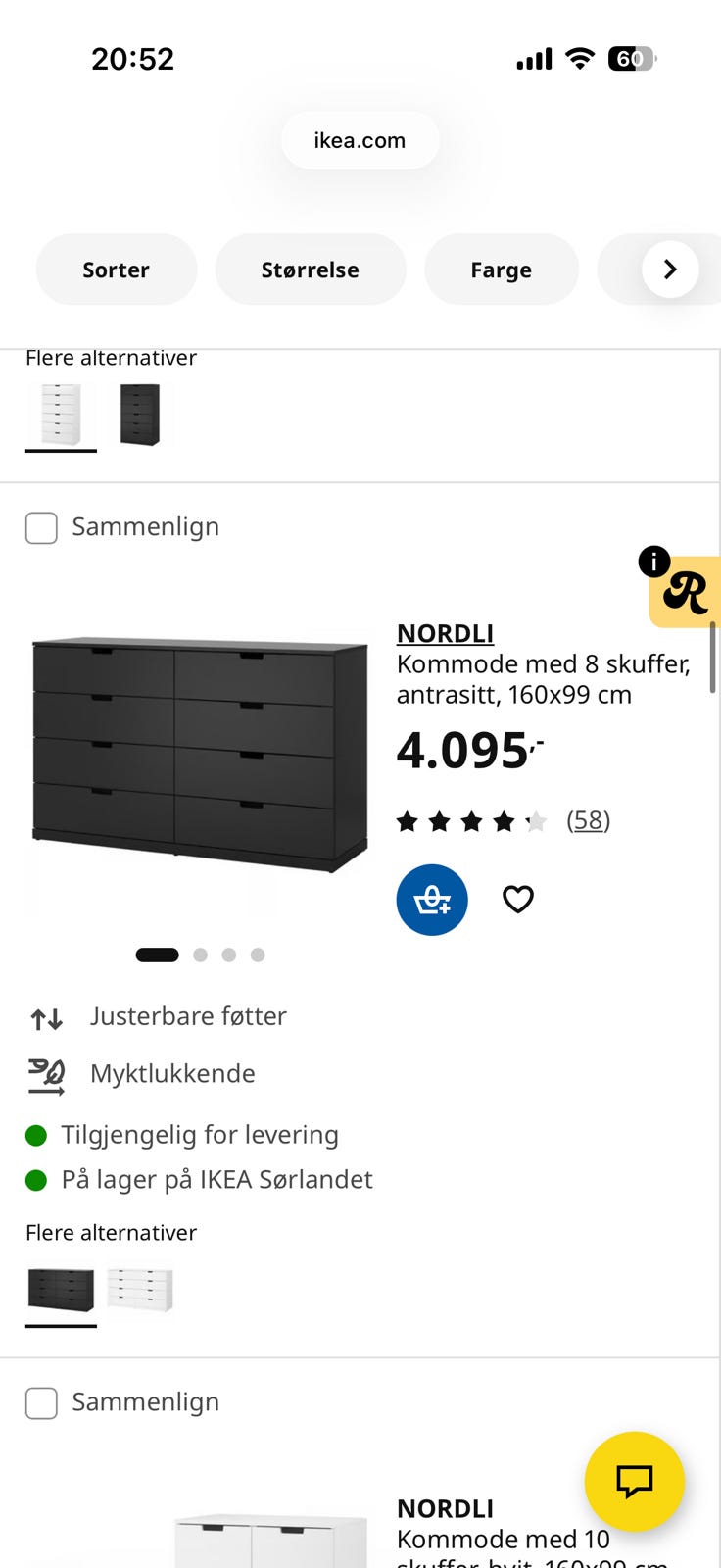The width and height of the screenshot is (721, 1568).
Task: Open the NORDLI 8 skuffer product link
Action: 445,633
